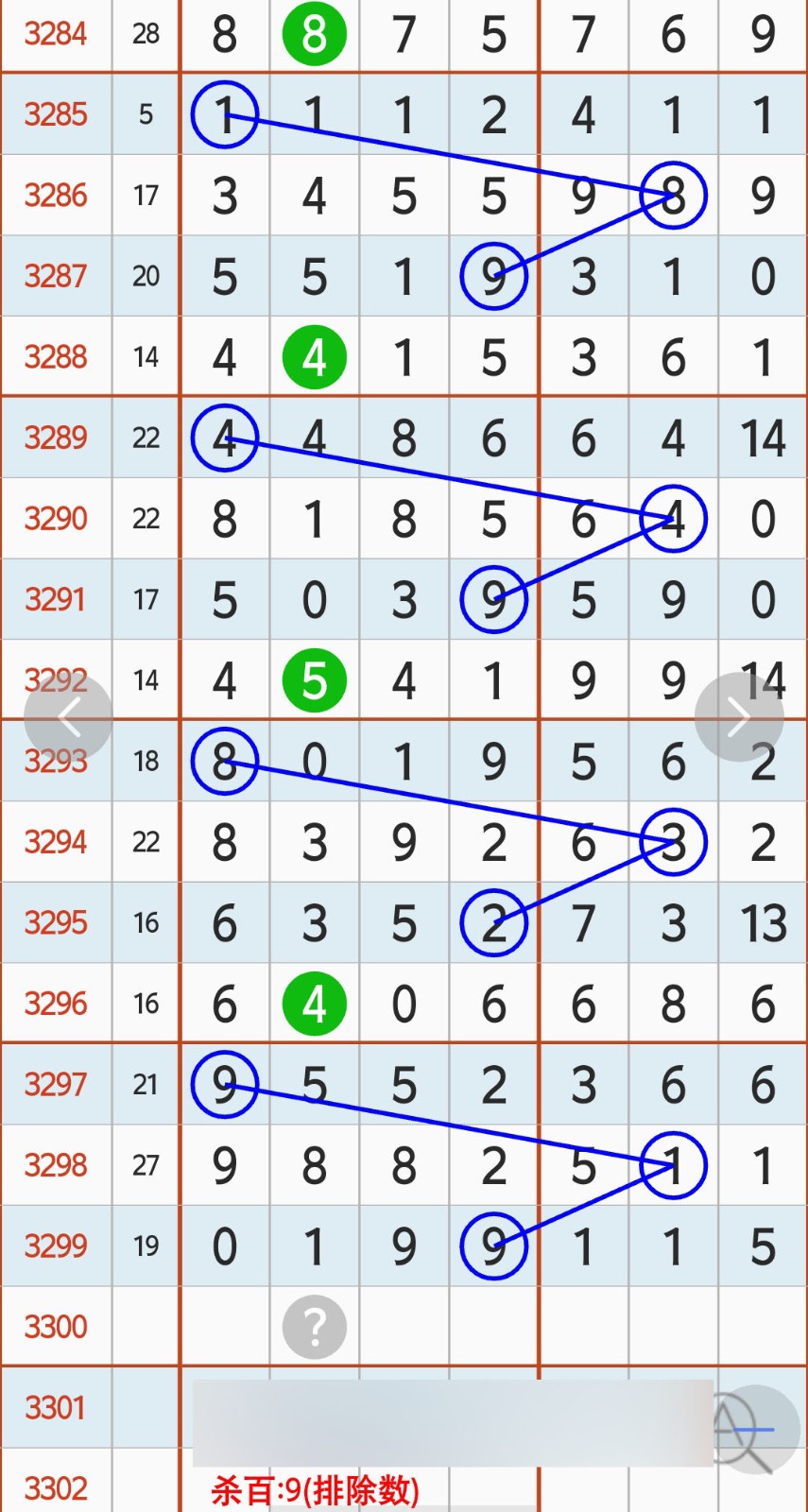Open the text recognition magnifier icon
Viewport: 808px width, 1512px height.
click(x=752, y=1430)
